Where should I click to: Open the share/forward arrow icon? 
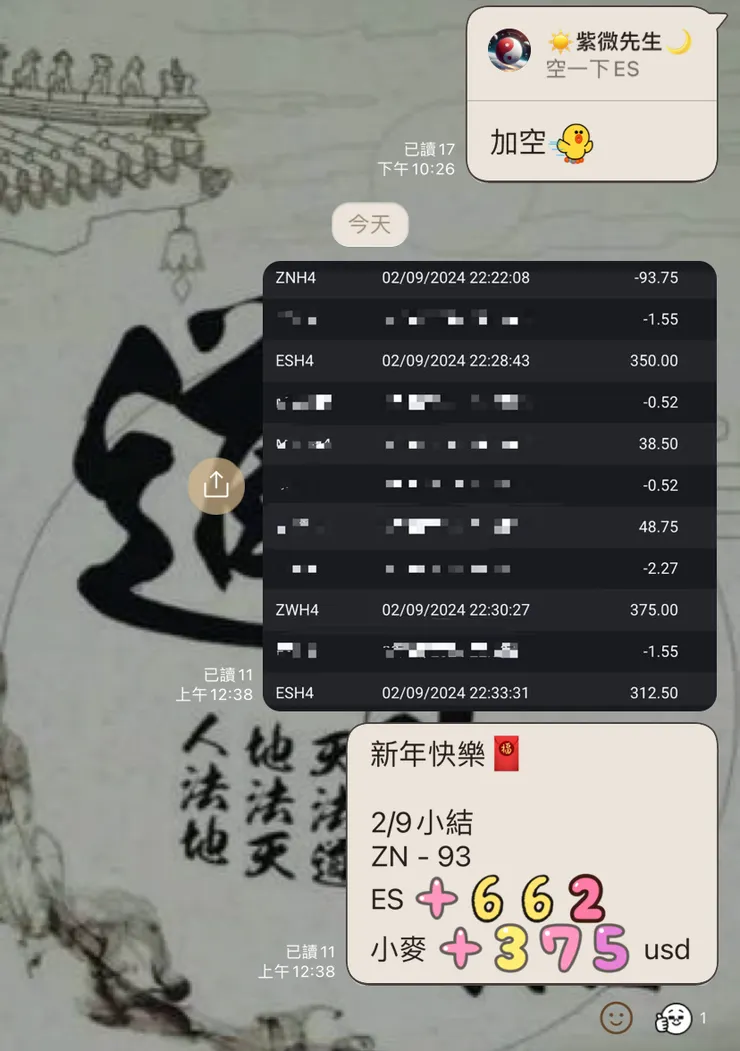tap(217, 486)
